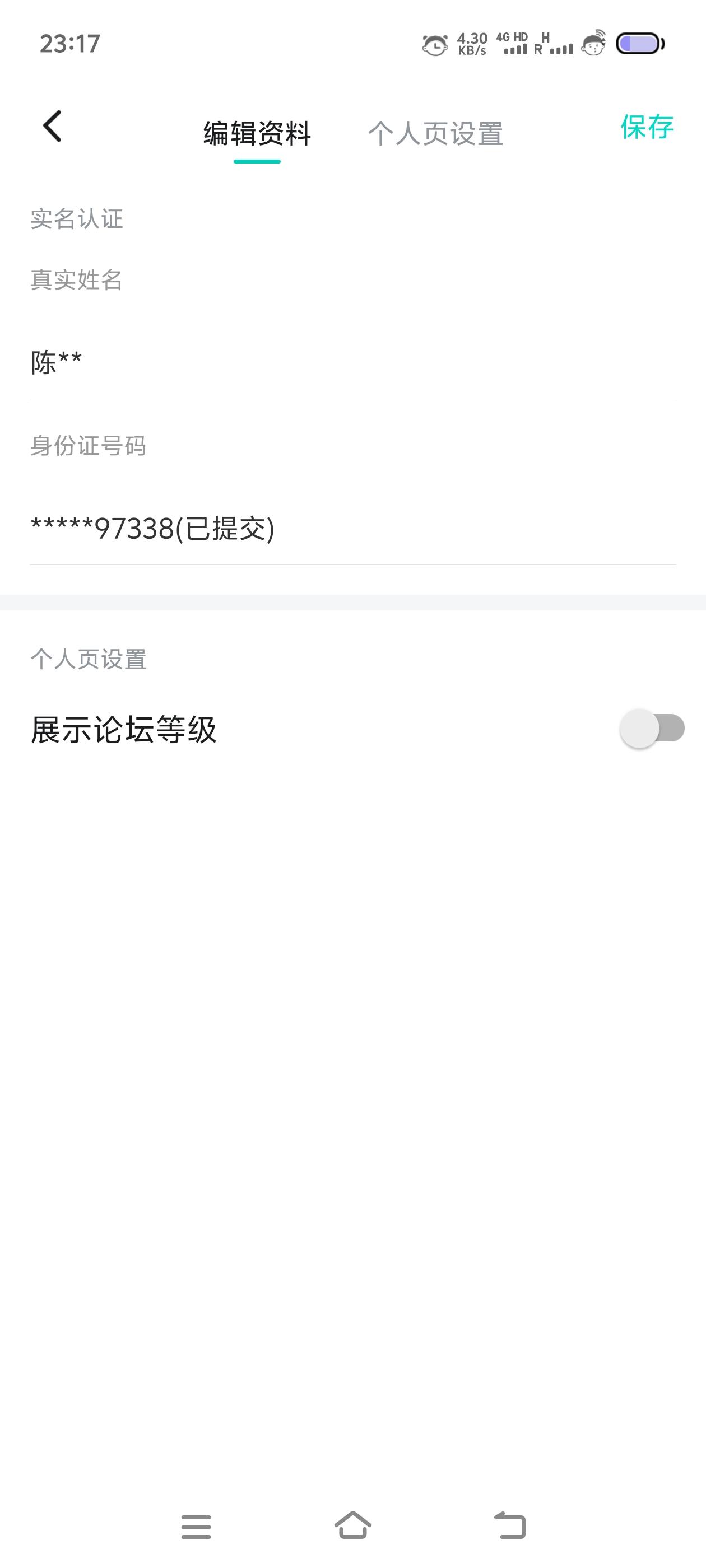Go back using the top-left arrow
This screenshot has height=1568, width=706.
pos(52,127)
